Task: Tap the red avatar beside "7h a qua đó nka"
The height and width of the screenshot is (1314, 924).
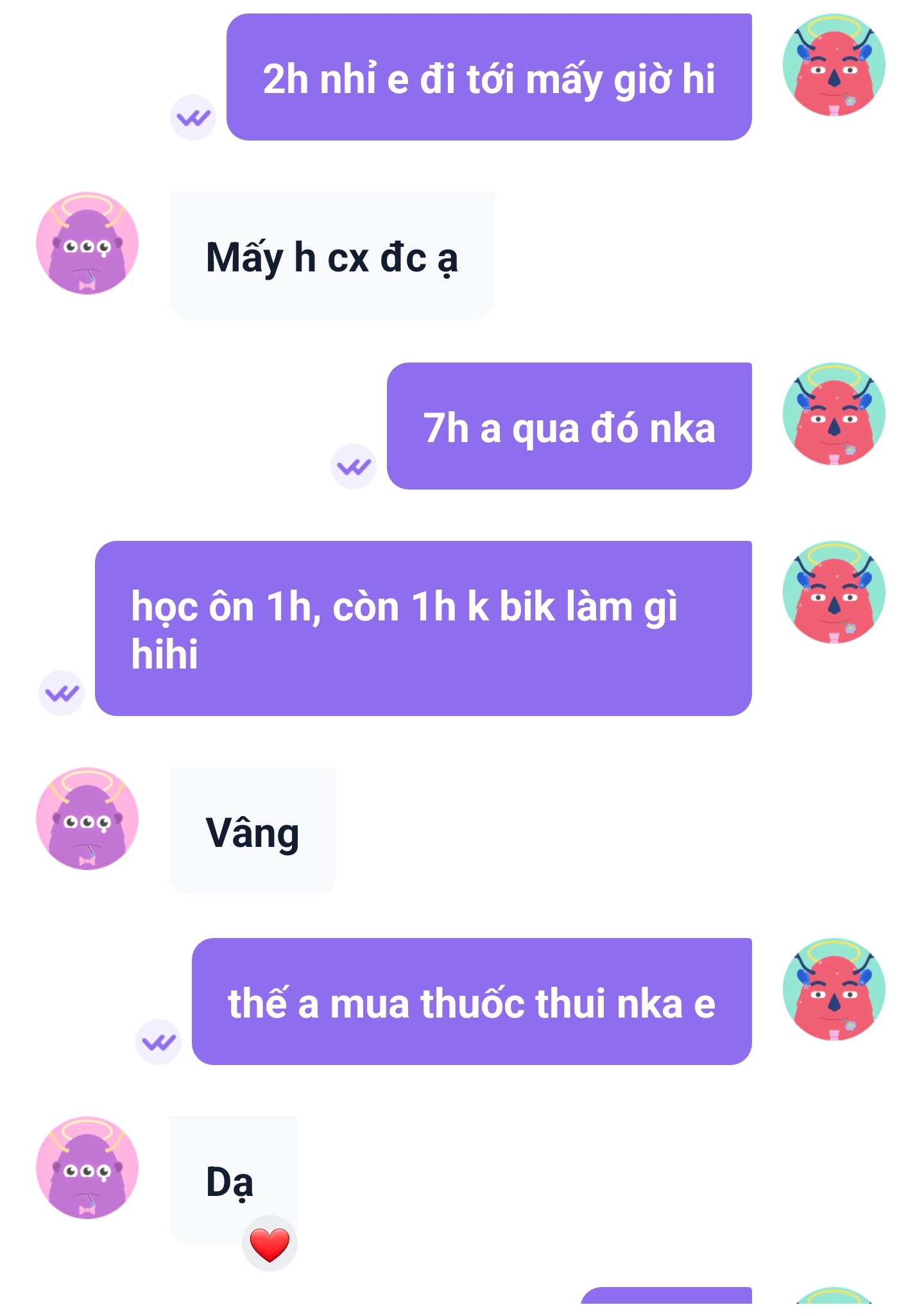Action: coord(834,414)
